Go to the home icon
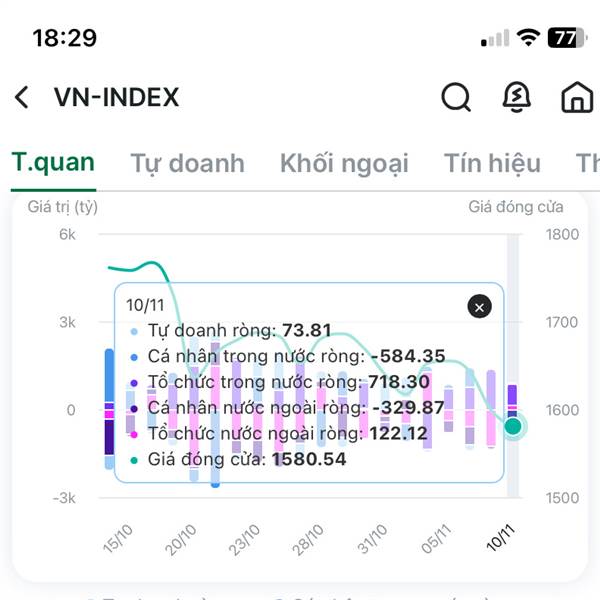 pos(577,97)
